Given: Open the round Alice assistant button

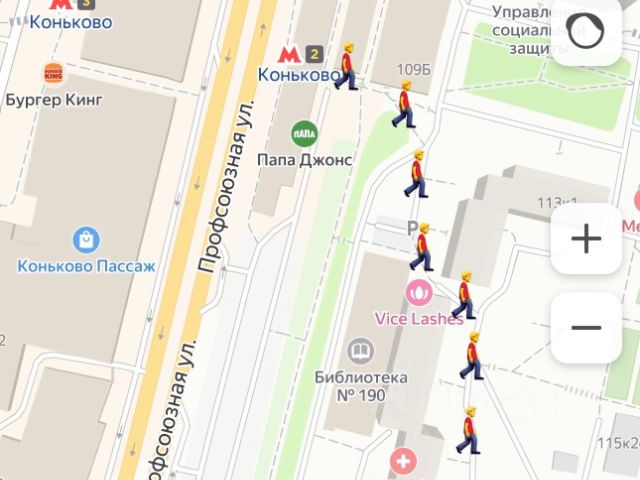Looking at the screenshot, I should tap(585, 31).
